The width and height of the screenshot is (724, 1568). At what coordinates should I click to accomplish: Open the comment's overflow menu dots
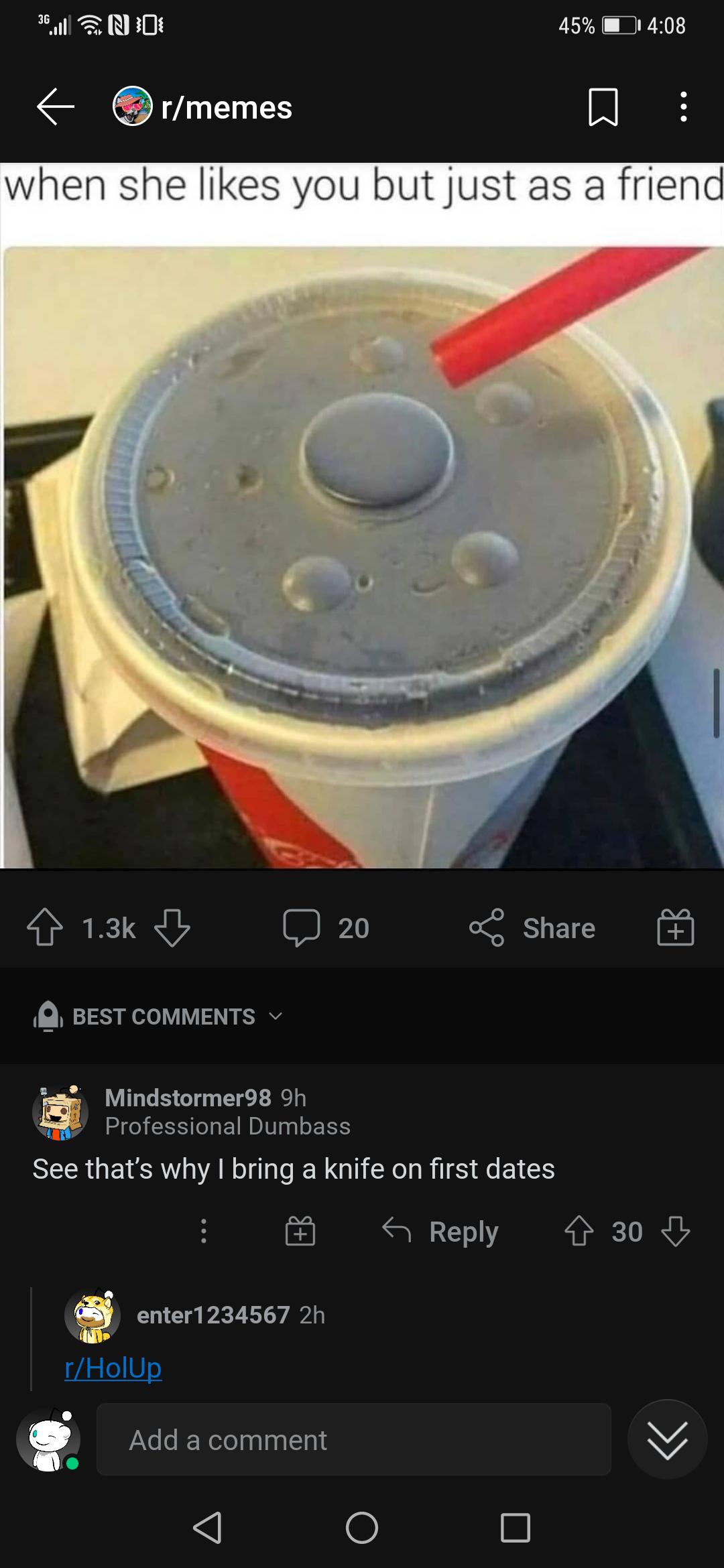203,1232
